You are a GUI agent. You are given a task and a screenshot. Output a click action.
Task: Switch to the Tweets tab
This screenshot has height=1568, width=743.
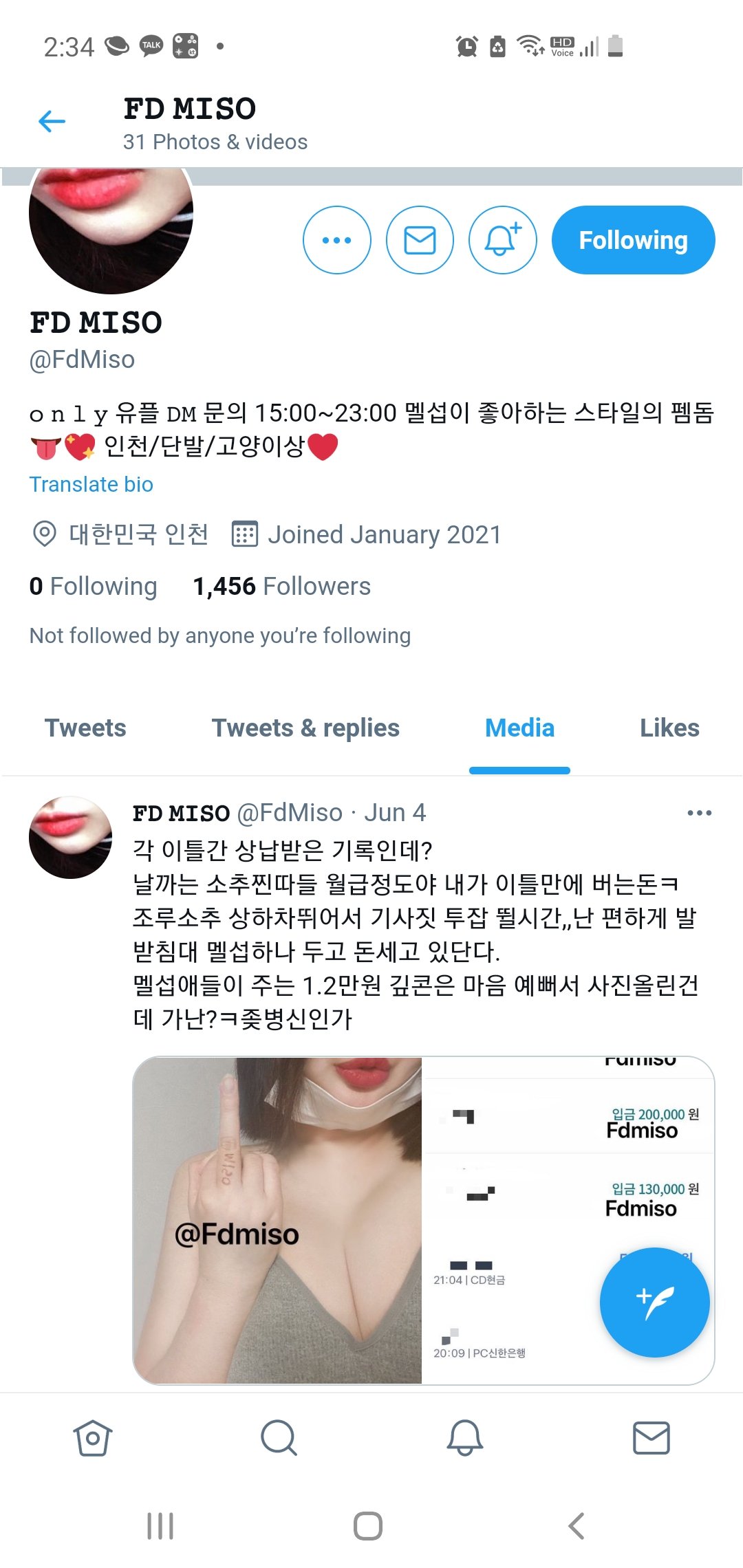pyautogui.click(x=85, y=728)
